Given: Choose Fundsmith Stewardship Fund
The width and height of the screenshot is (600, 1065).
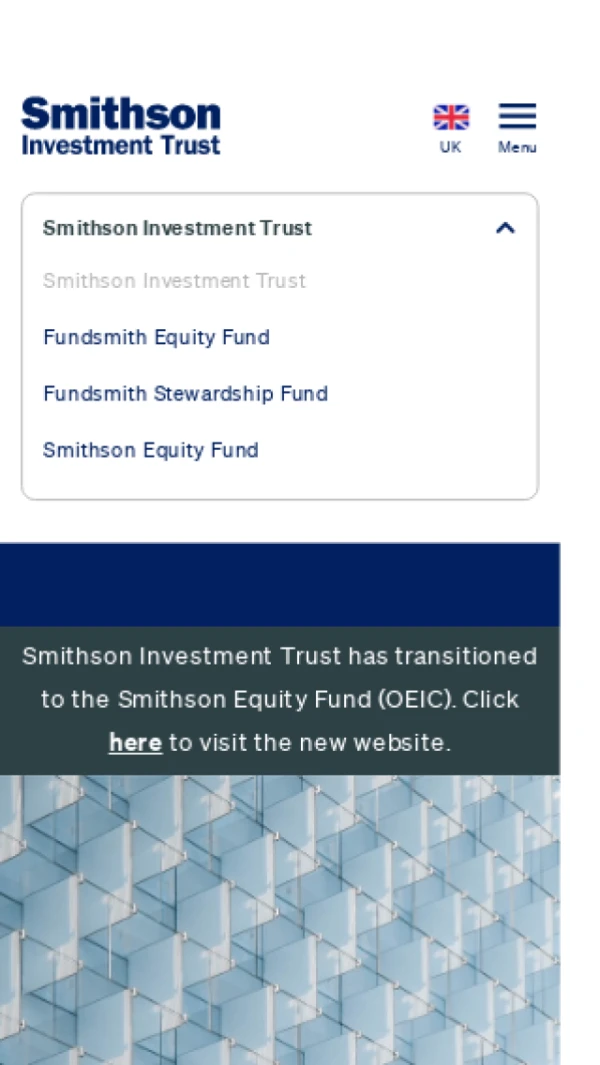Looking at the screenshot, I should click(x=185, y=393).
